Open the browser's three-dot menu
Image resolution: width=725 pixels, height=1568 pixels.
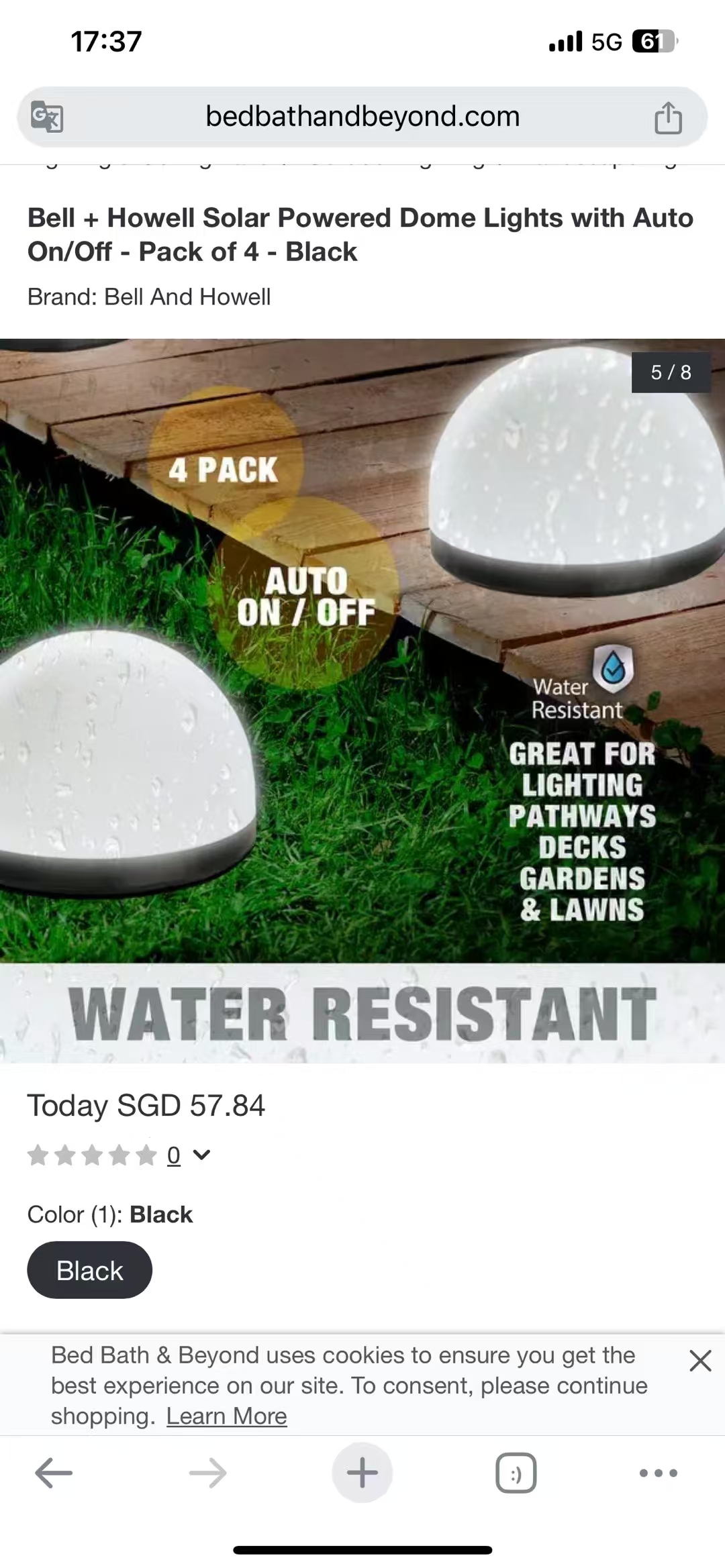click(x=659, y=1473)
